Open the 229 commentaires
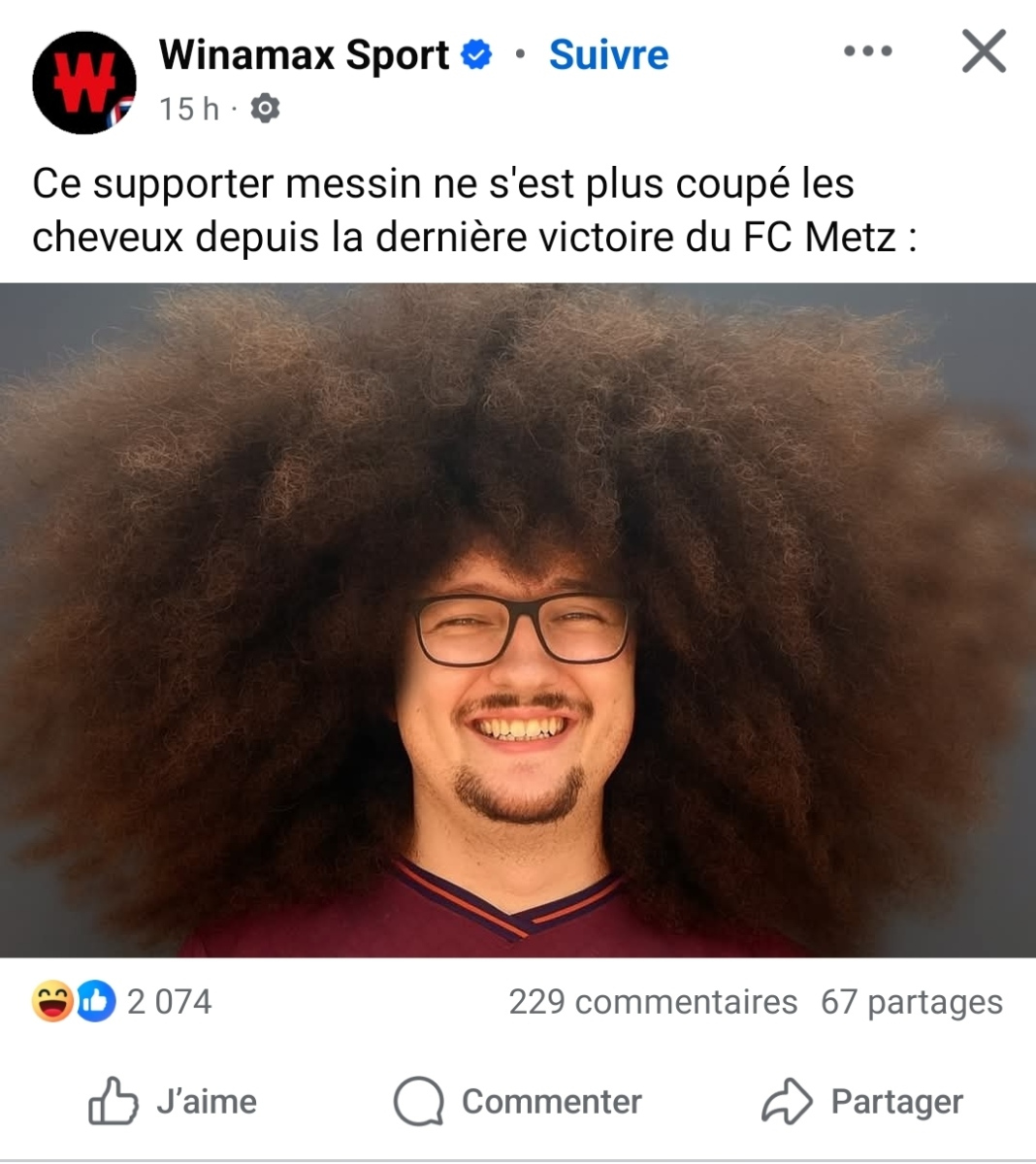The image size is (1036, 1164). (652, 1002)
